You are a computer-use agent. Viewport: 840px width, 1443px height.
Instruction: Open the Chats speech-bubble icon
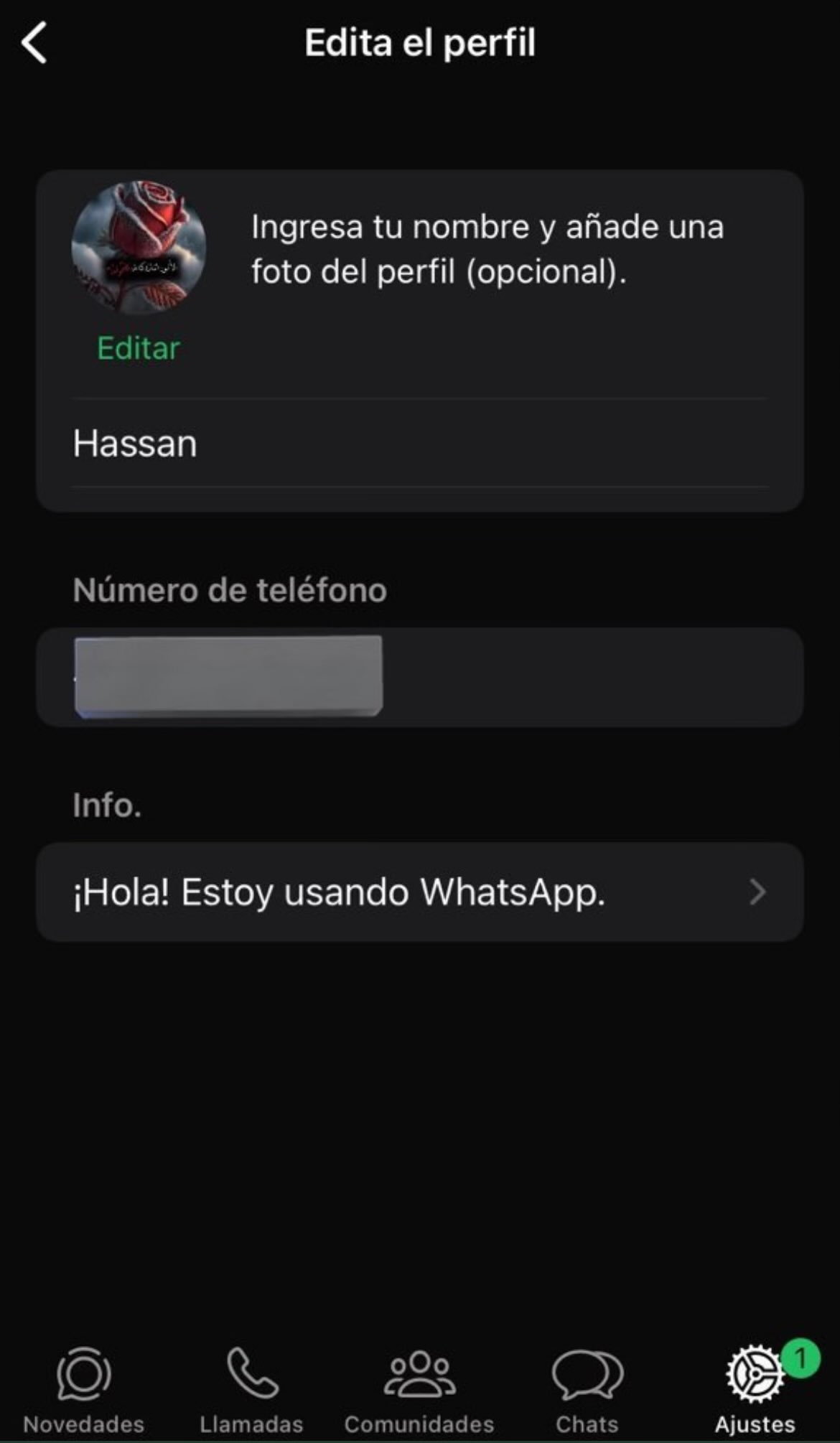586,1373
